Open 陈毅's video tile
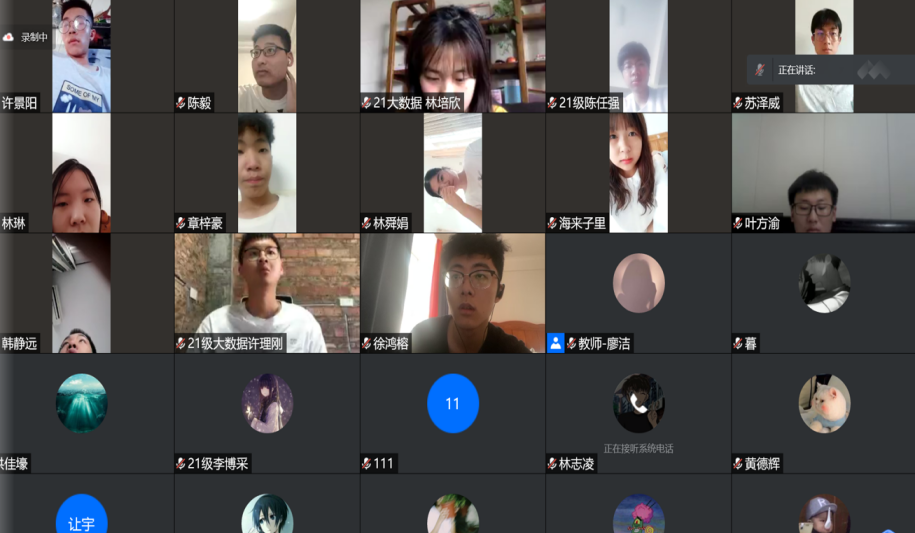Screen dimensions: 915x533 coord(267,55)
